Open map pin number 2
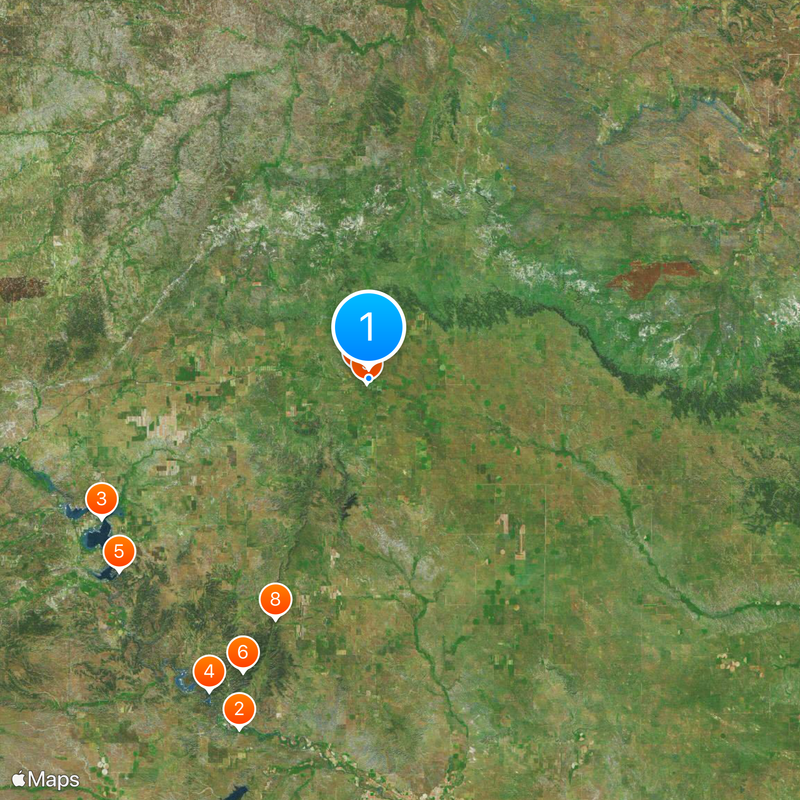 238,710
